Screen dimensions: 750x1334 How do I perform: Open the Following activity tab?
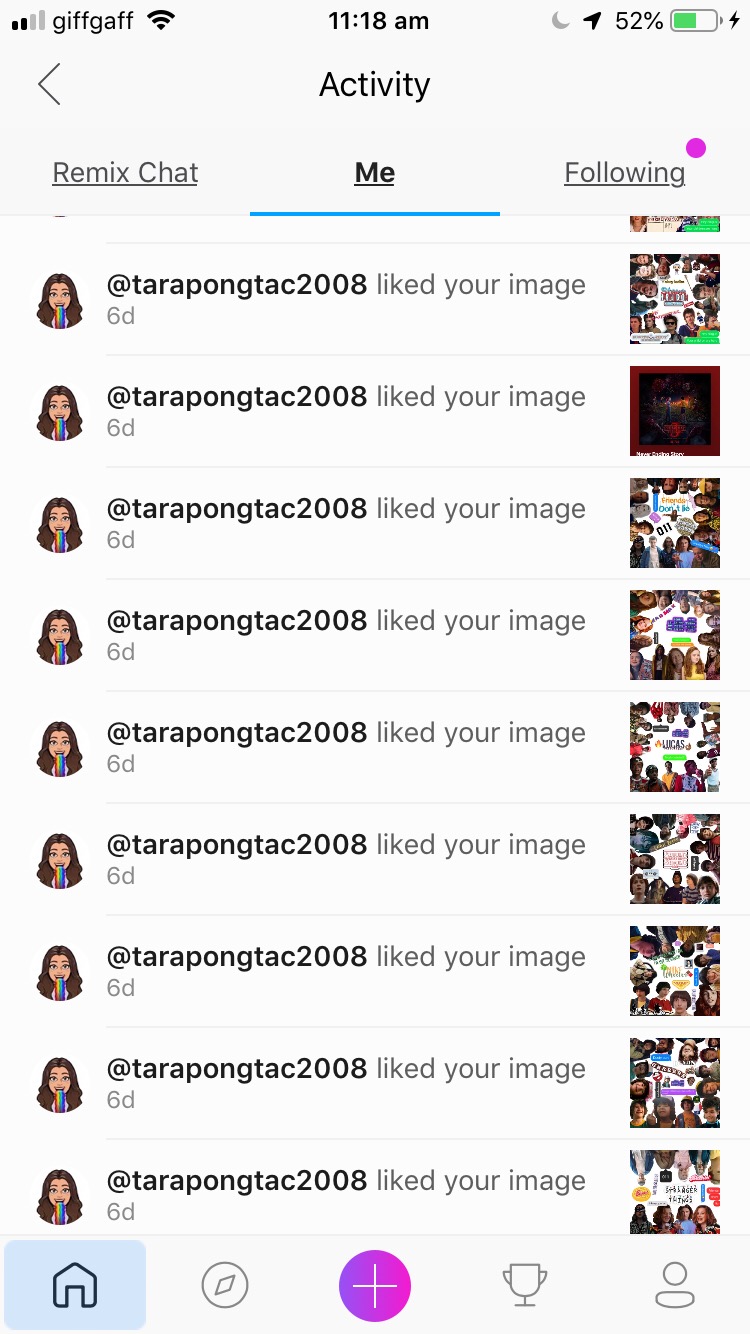point(624,173)
